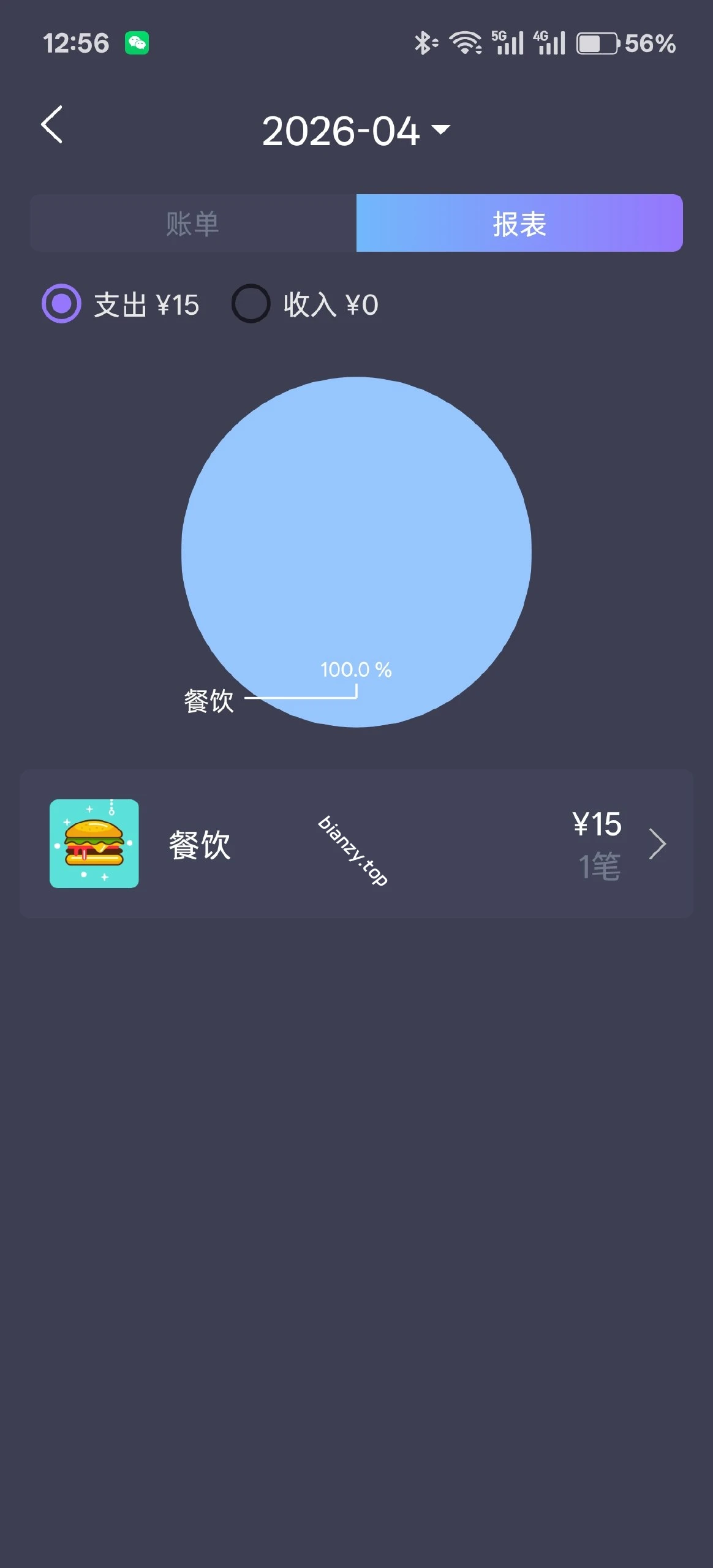Select the 支出 ¥15 radio button
This screenshot has height=1568, width=713.
coord(61,304)
